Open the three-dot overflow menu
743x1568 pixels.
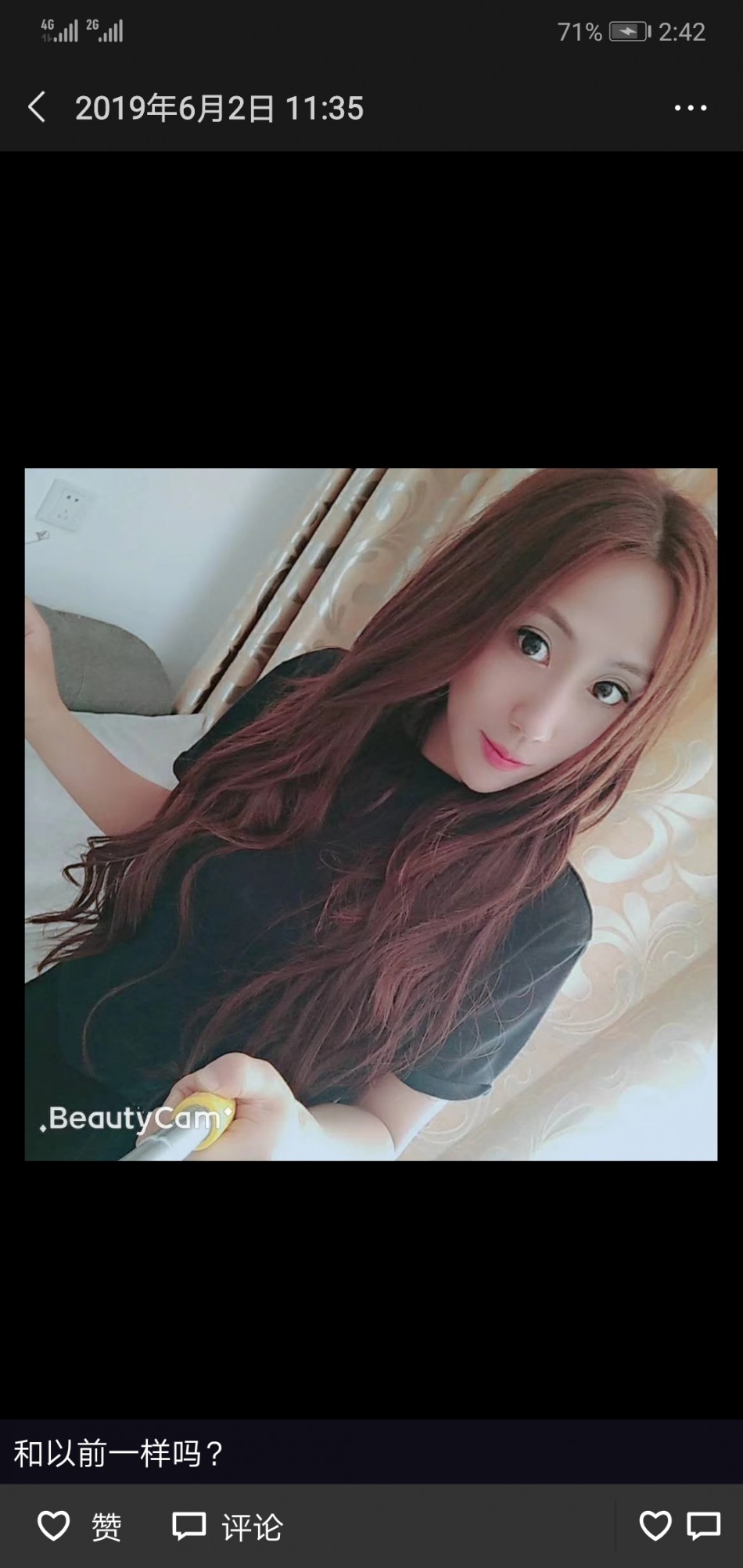coord(691,108)
